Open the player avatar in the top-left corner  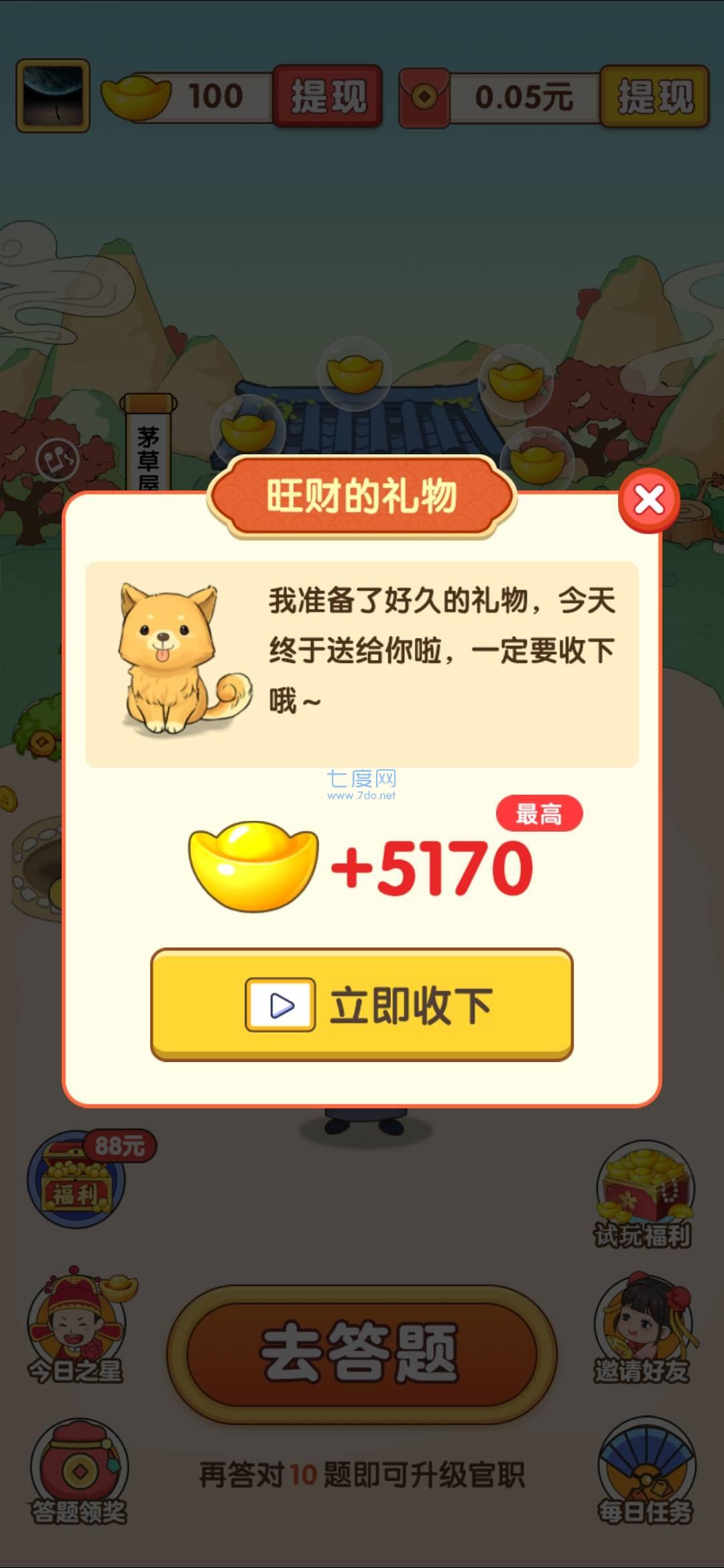[x=52, y=96]
